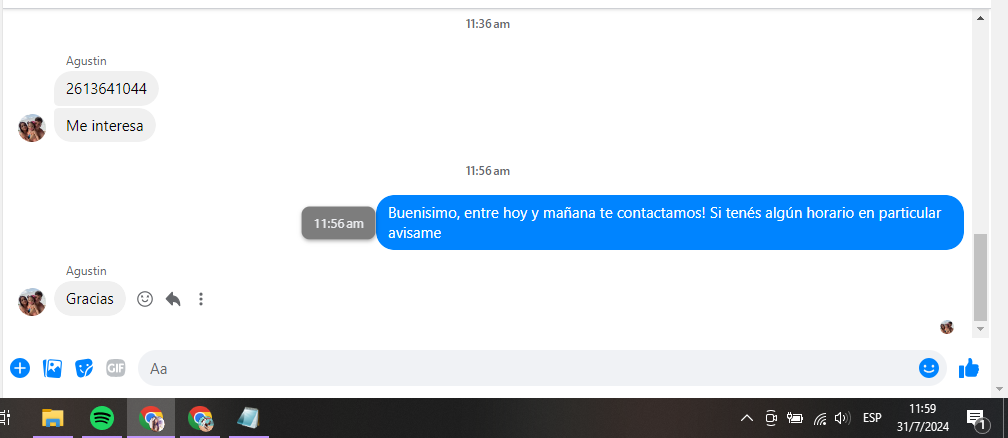Reply to the Gracias message
The image size is (1008, 438).
tap(173, 299)
